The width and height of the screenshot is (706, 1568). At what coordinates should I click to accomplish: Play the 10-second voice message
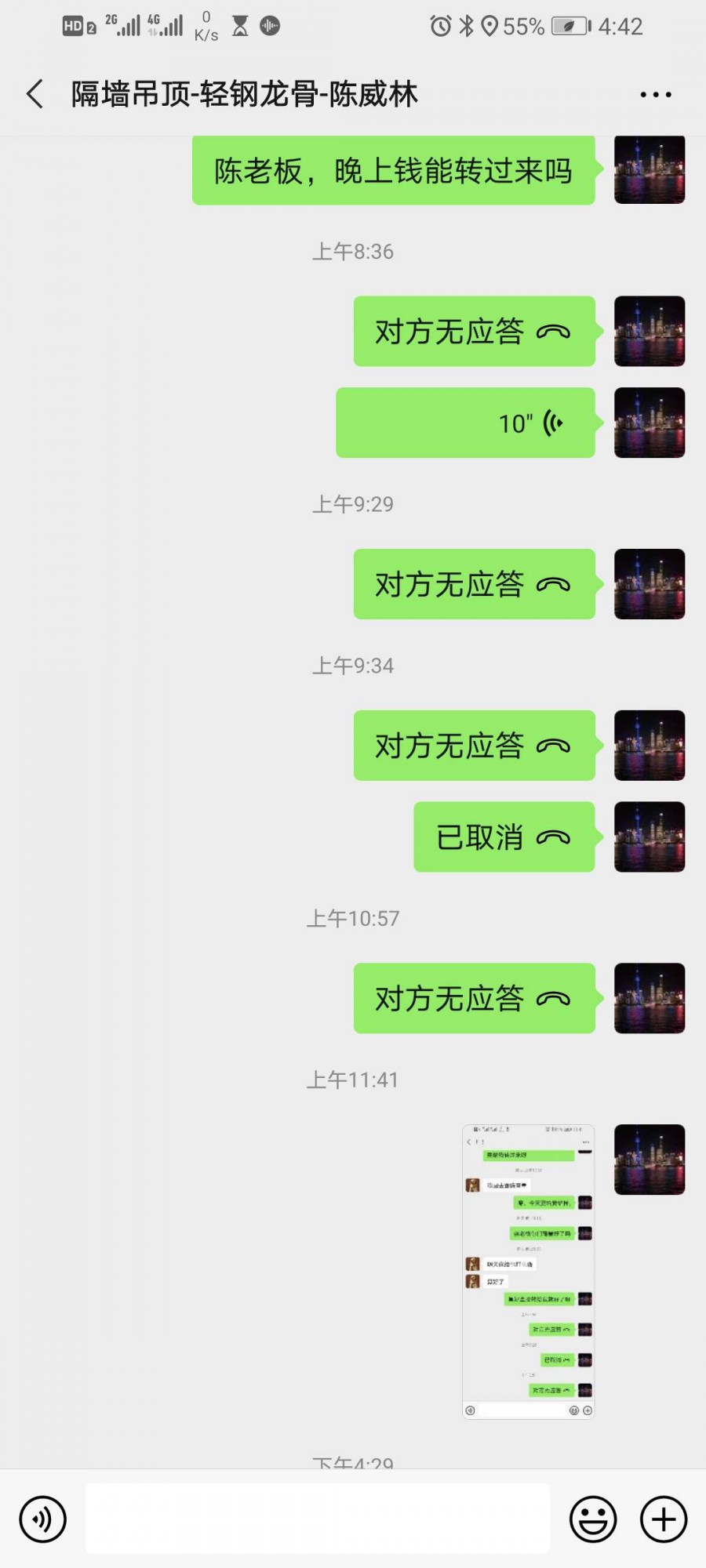(465, 423)
